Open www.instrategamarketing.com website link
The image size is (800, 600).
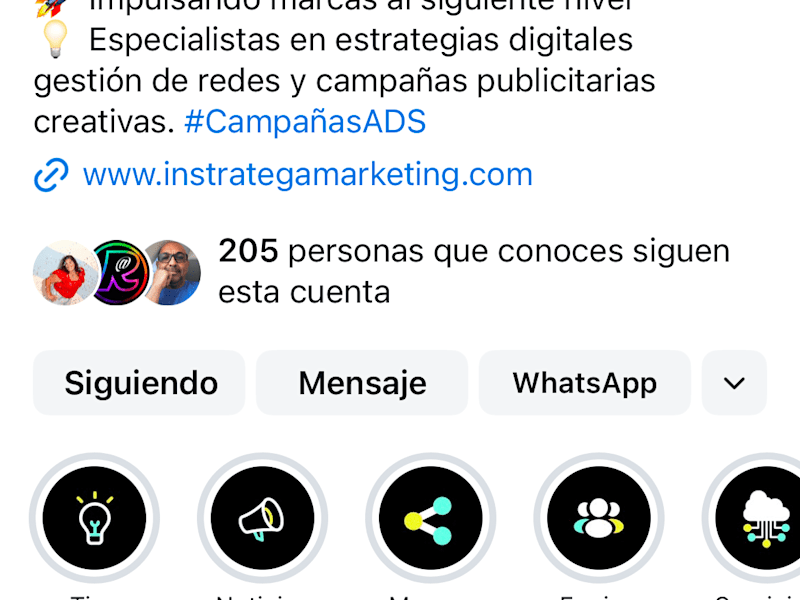tap(307, 175)
